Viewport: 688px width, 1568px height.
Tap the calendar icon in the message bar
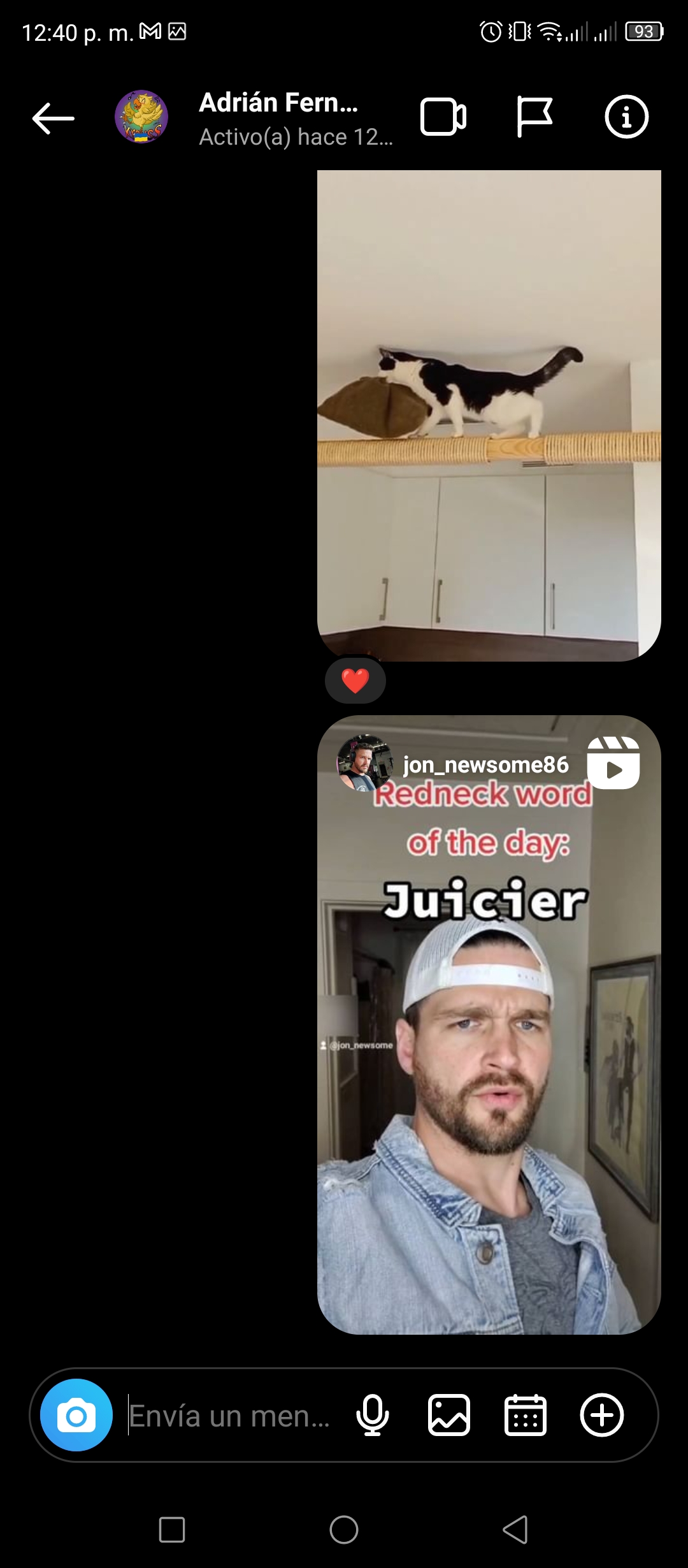click(x=526, y=1415)
